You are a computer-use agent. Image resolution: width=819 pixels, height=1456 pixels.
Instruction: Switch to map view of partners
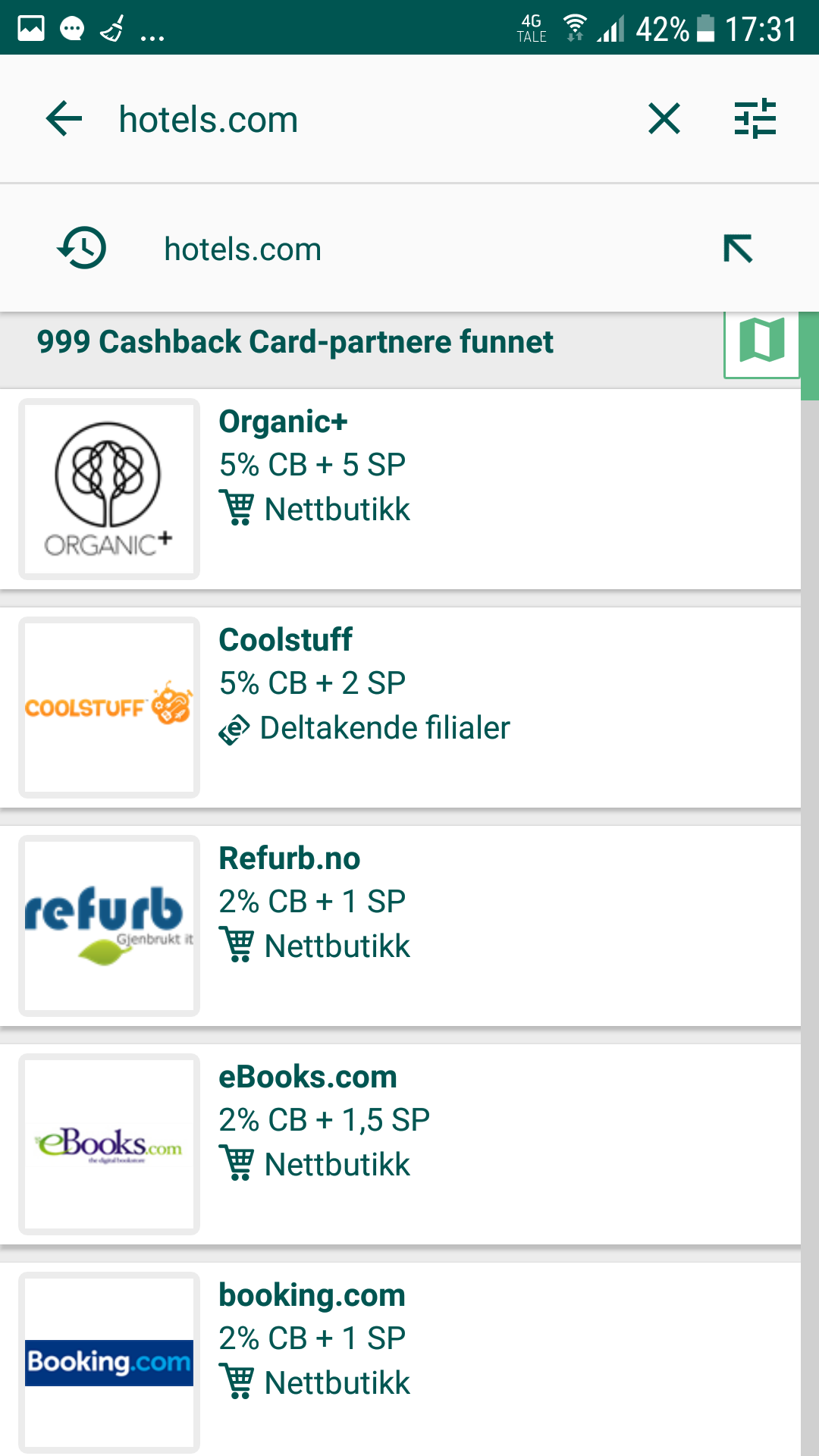(762, 342)
